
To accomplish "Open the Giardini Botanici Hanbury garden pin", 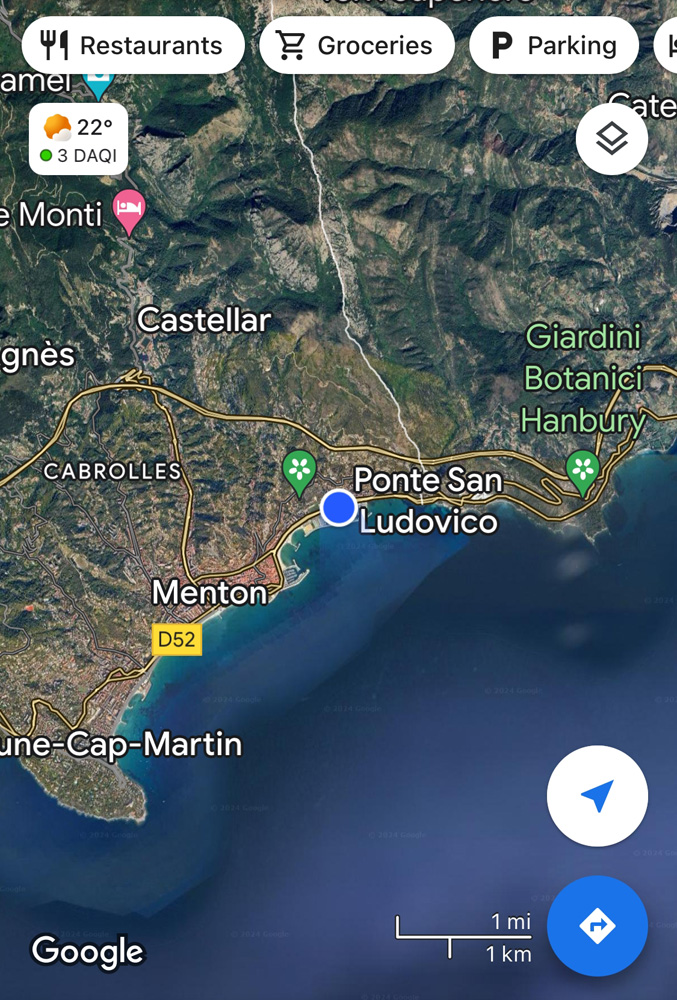I will point(582,469).
